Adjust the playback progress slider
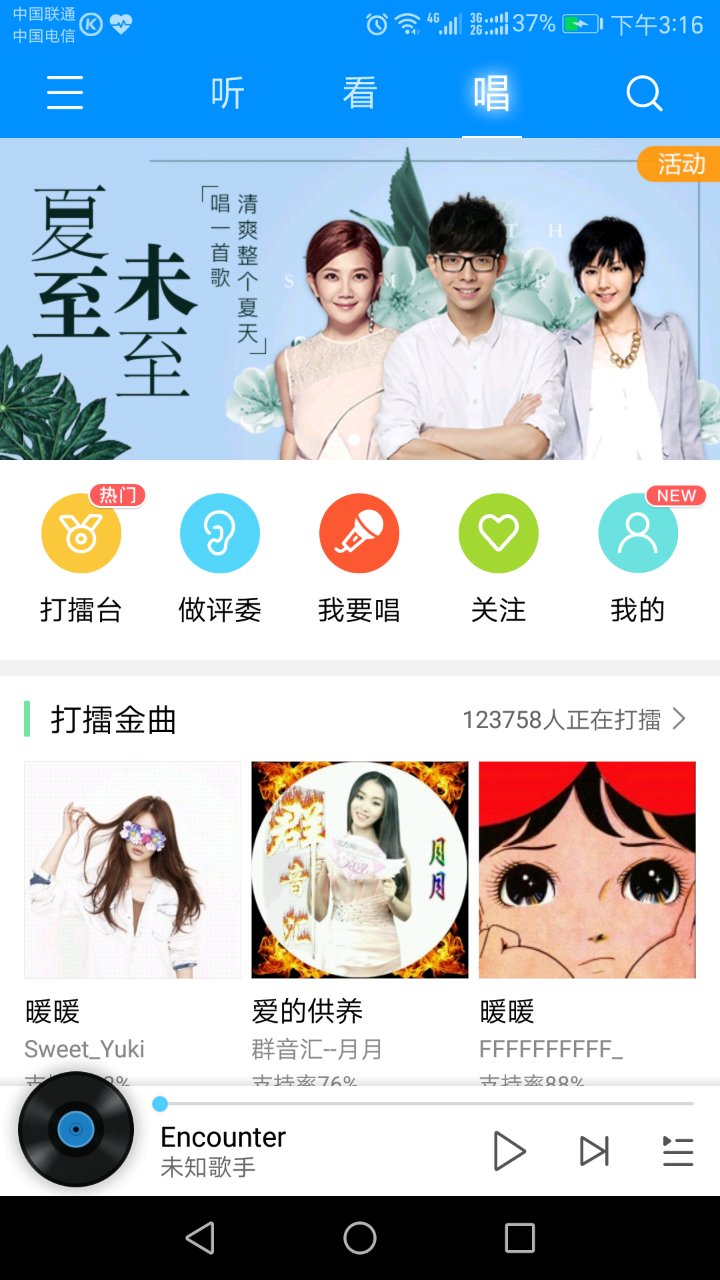Image resolution: width=720 pixels, height=1280 pixels. point(160,1102)
